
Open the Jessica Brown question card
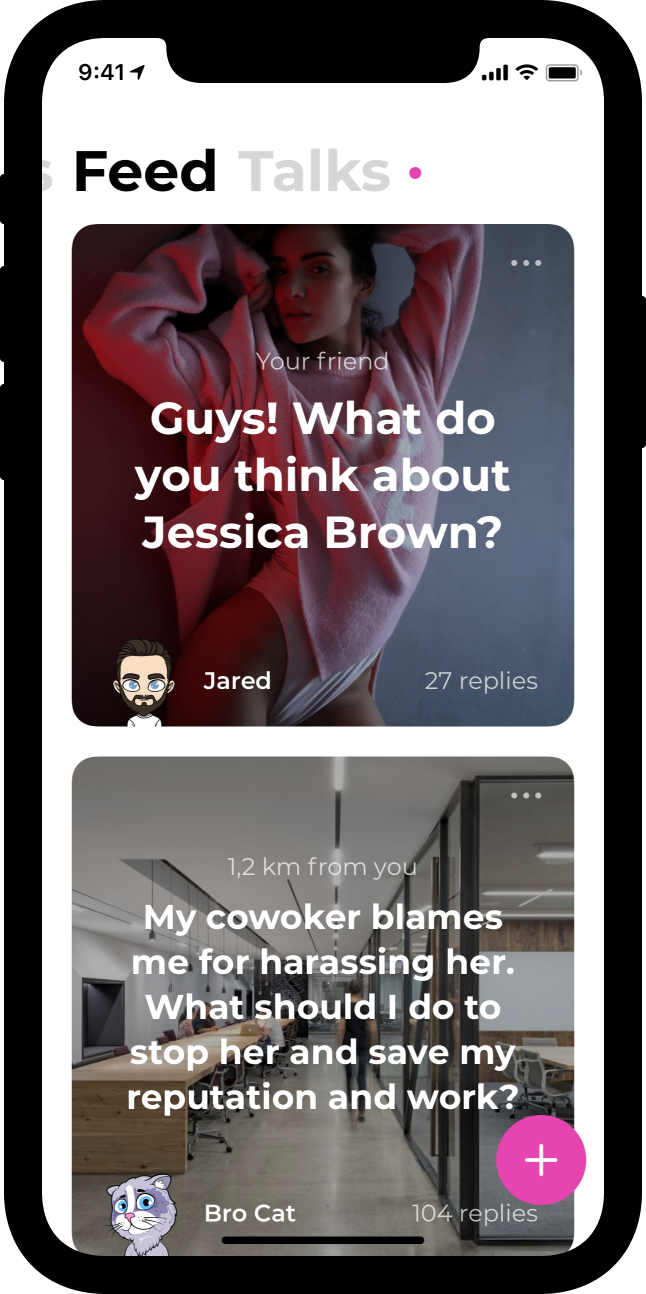pyautogui.click(x=322, y=475)
